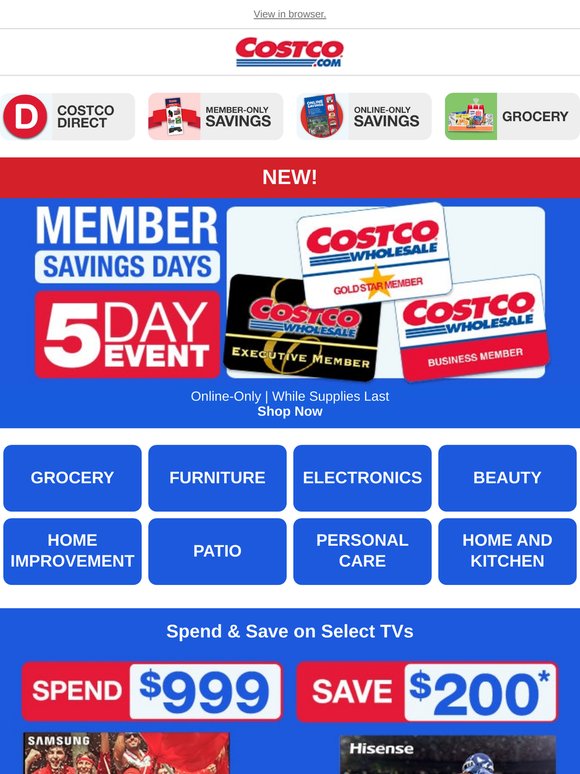
Task: Open Personal Care category
Action: pyautogui.click(x=362, y=551)
